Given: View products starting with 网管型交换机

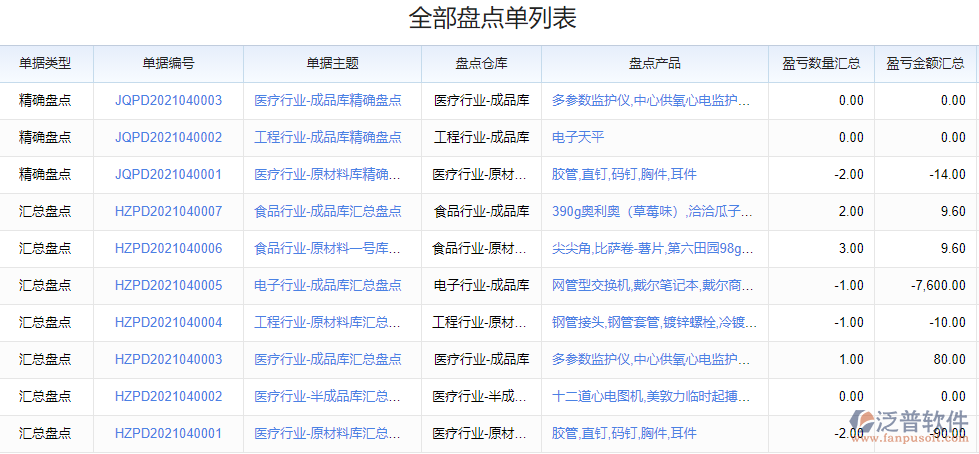Looking at the screenshot, I should pyautogui.click(x=651, y=285).
